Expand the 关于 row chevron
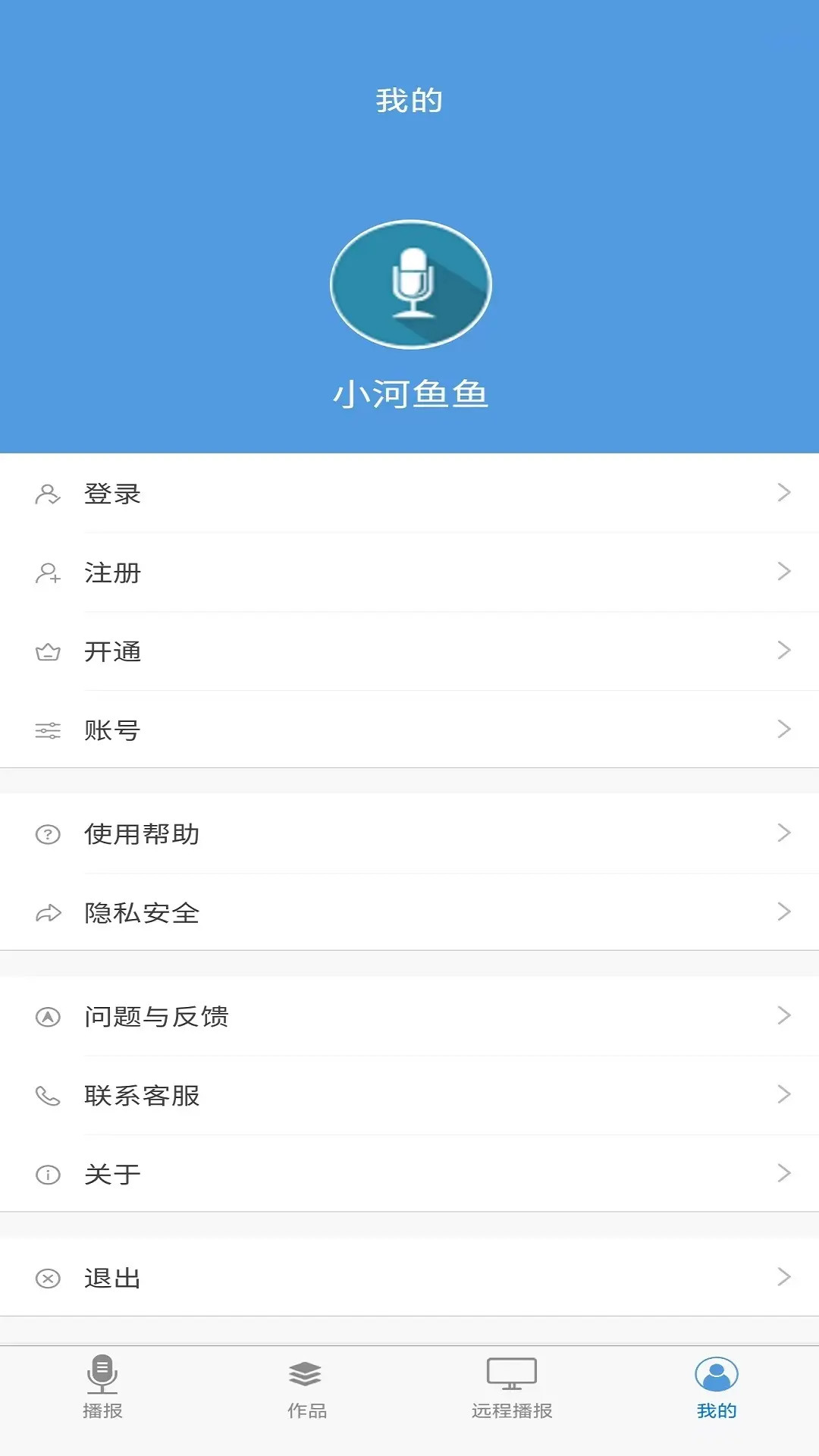The image size is (819, 1456). click(x=783, y=1173)
